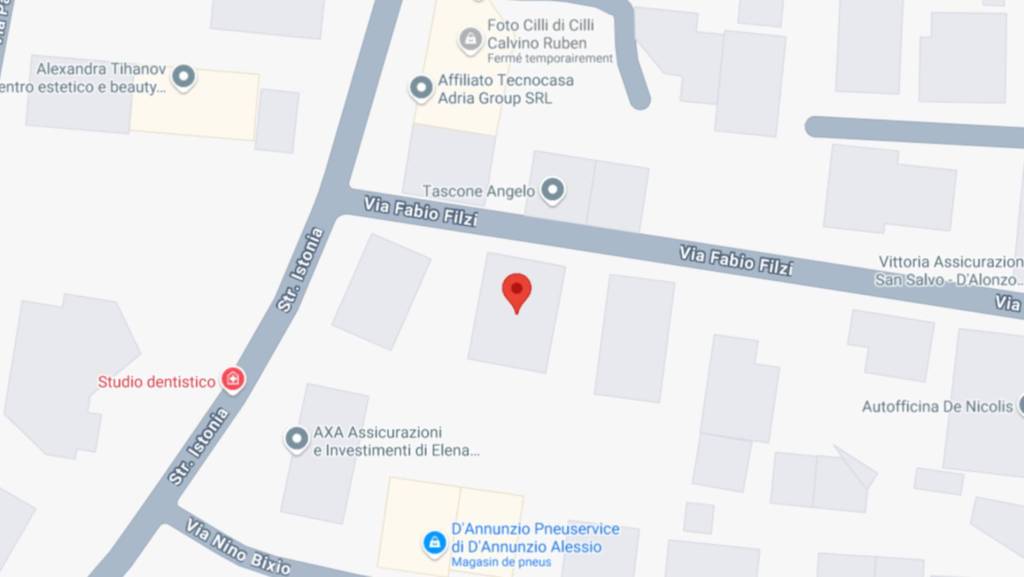Tap the red location pin
Viewport: 1024px width, 577px height.
[x=516, y=291]
